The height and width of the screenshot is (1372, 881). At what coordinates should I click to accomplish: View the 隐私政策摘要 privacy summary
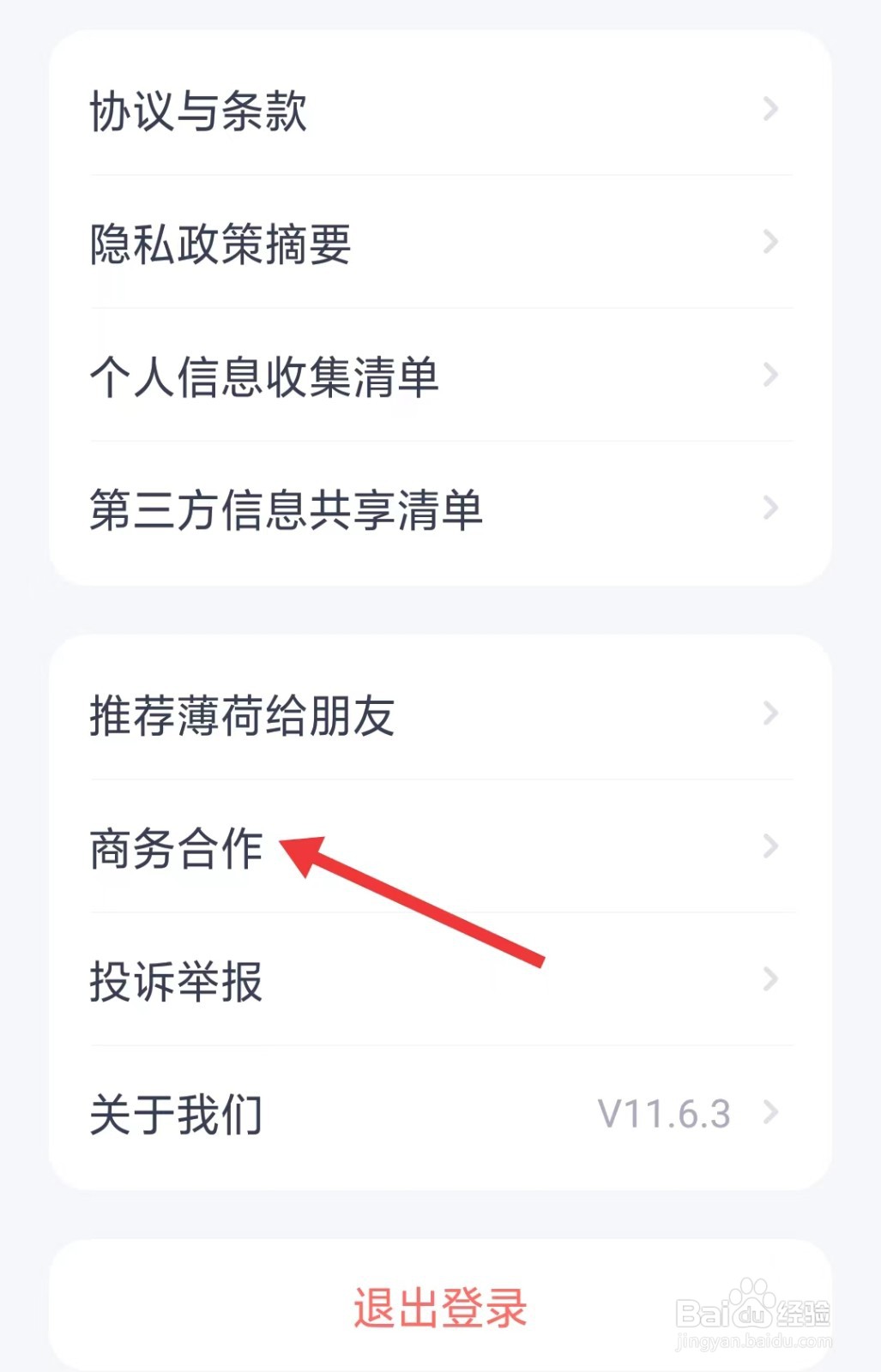[x=219, y=244]
